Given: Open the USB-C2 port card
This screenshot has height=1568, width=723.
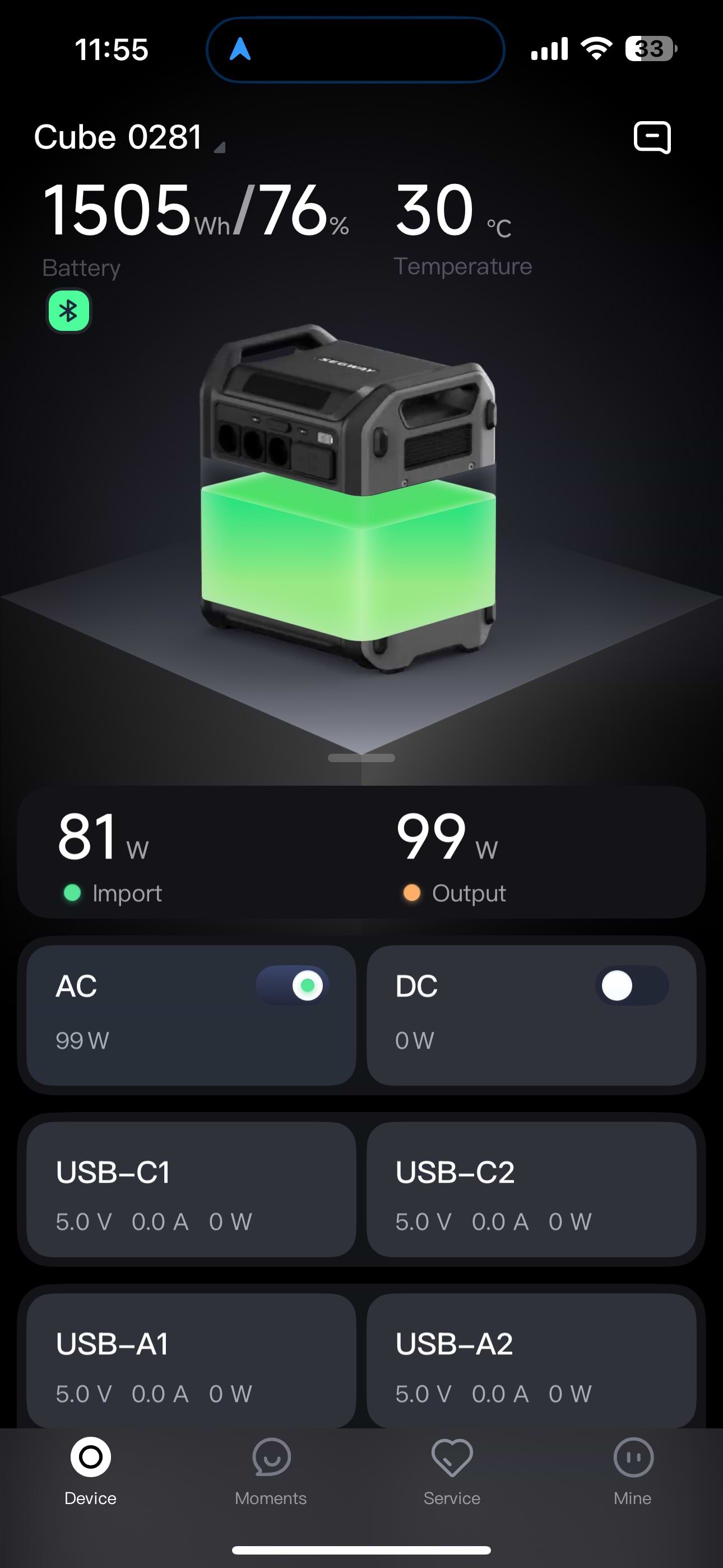Looking at the screenshot, I should (x=531, y=1189).
